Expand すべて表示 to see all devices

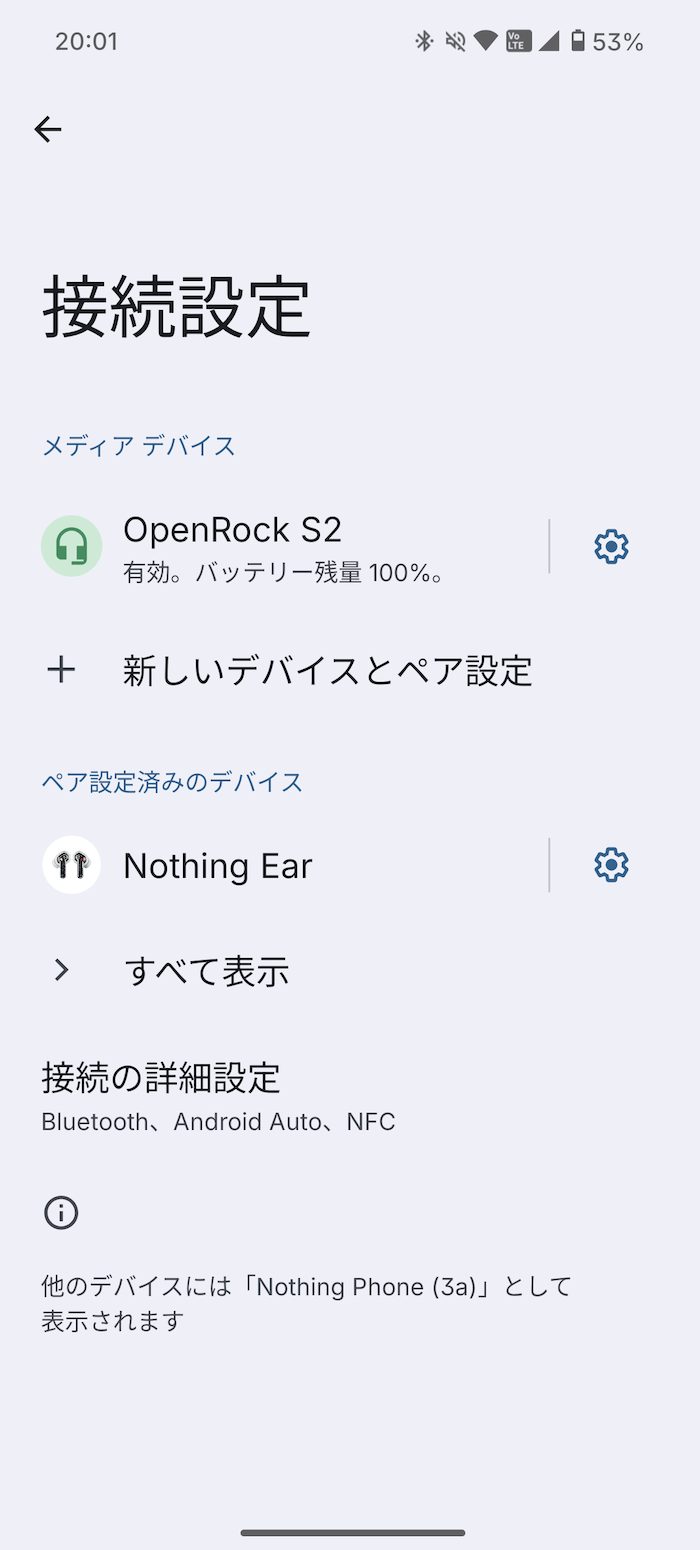(350, 970)
